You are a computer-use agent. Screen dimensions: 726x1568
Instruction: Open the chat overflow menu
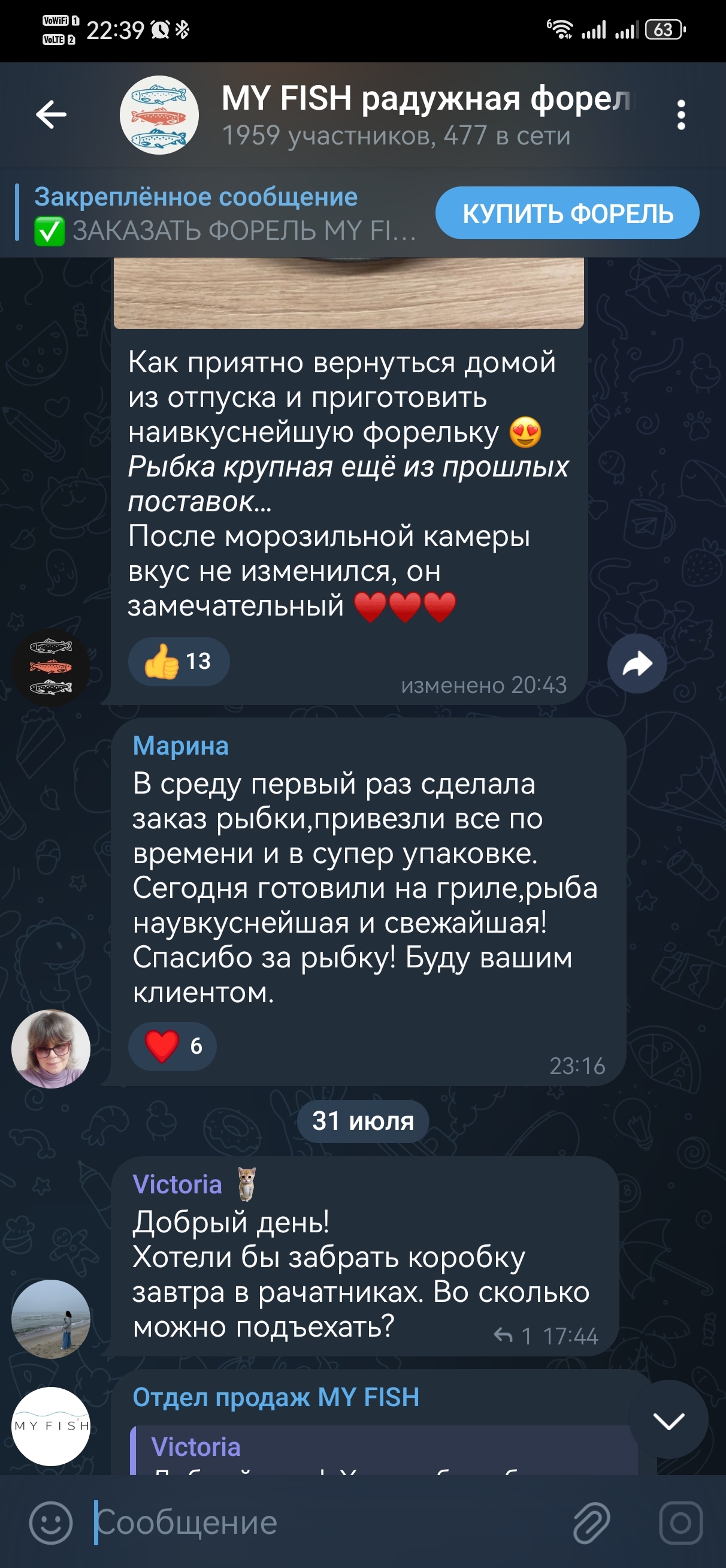pos(681,115)
